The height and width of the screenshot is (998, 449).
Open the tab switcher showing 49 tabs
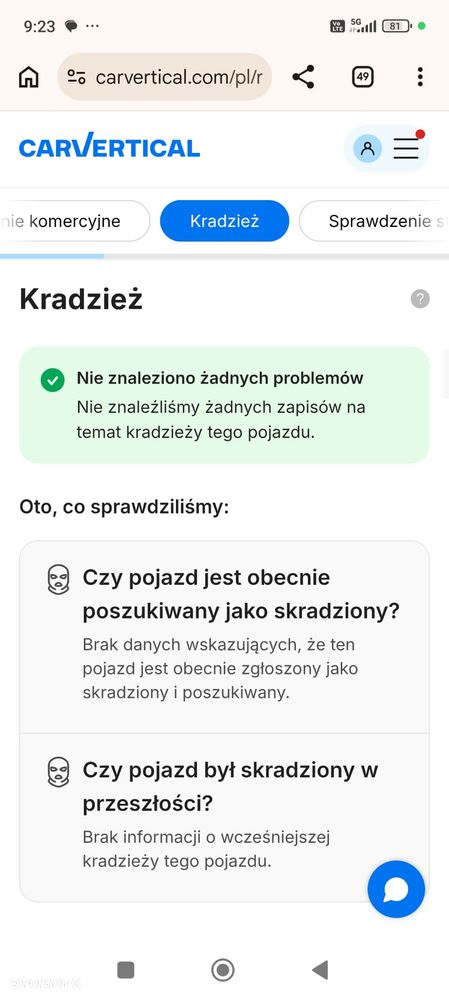(362, 77)
